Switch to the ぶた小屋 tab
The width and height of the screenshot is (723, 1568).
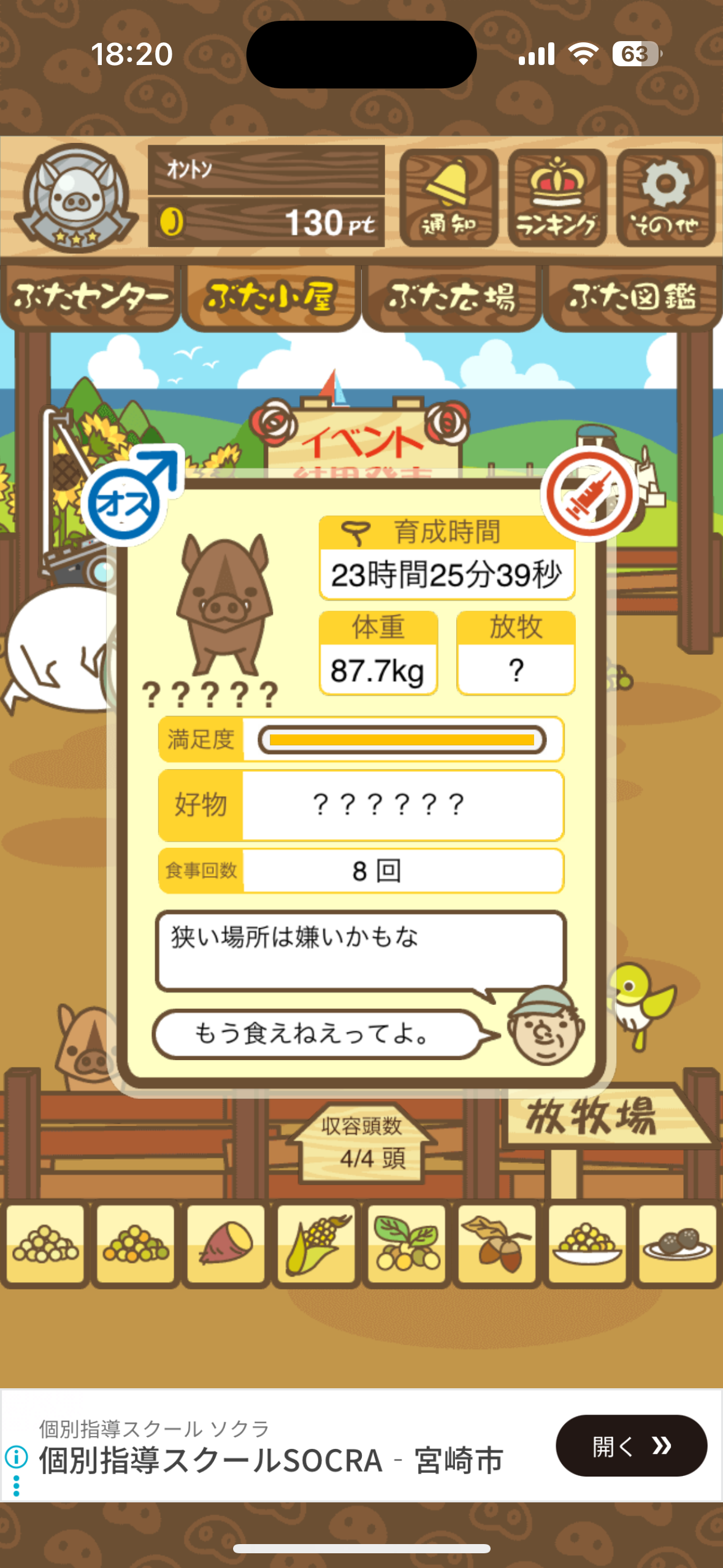[270, 298]
